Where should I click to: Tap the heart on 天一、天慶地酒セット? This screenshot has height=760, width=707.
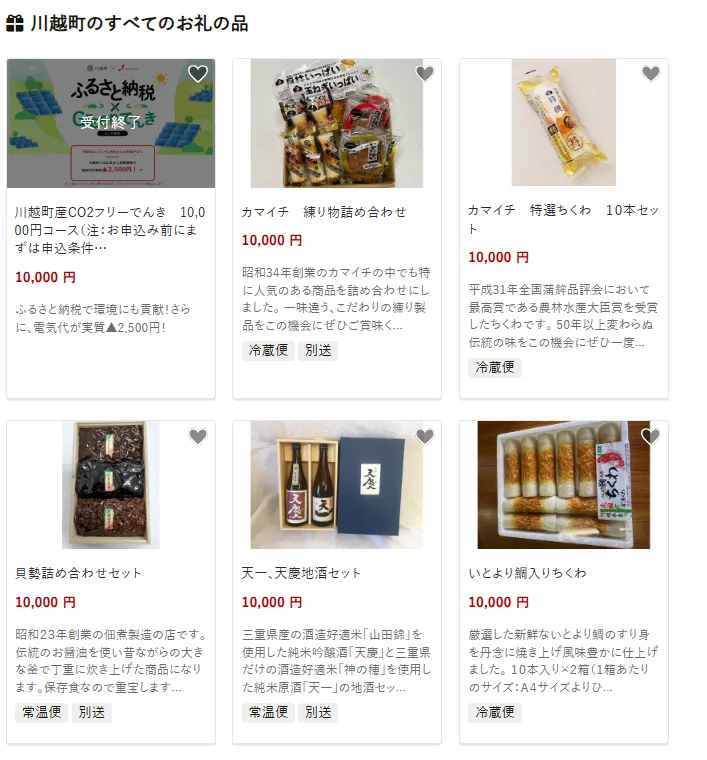click(x=425, y=436)
